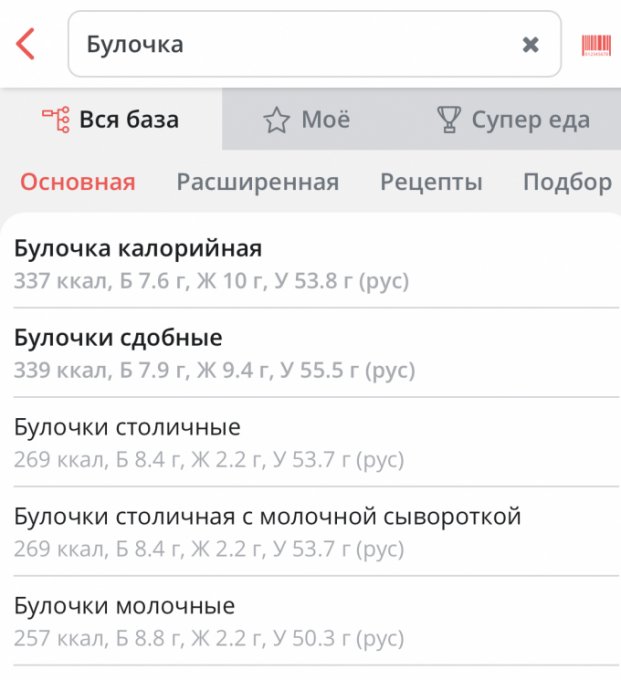Open the Подбор sub-tab
This screenshot has width=621, height=680.
pyautogui.click(x=567, y=182)
